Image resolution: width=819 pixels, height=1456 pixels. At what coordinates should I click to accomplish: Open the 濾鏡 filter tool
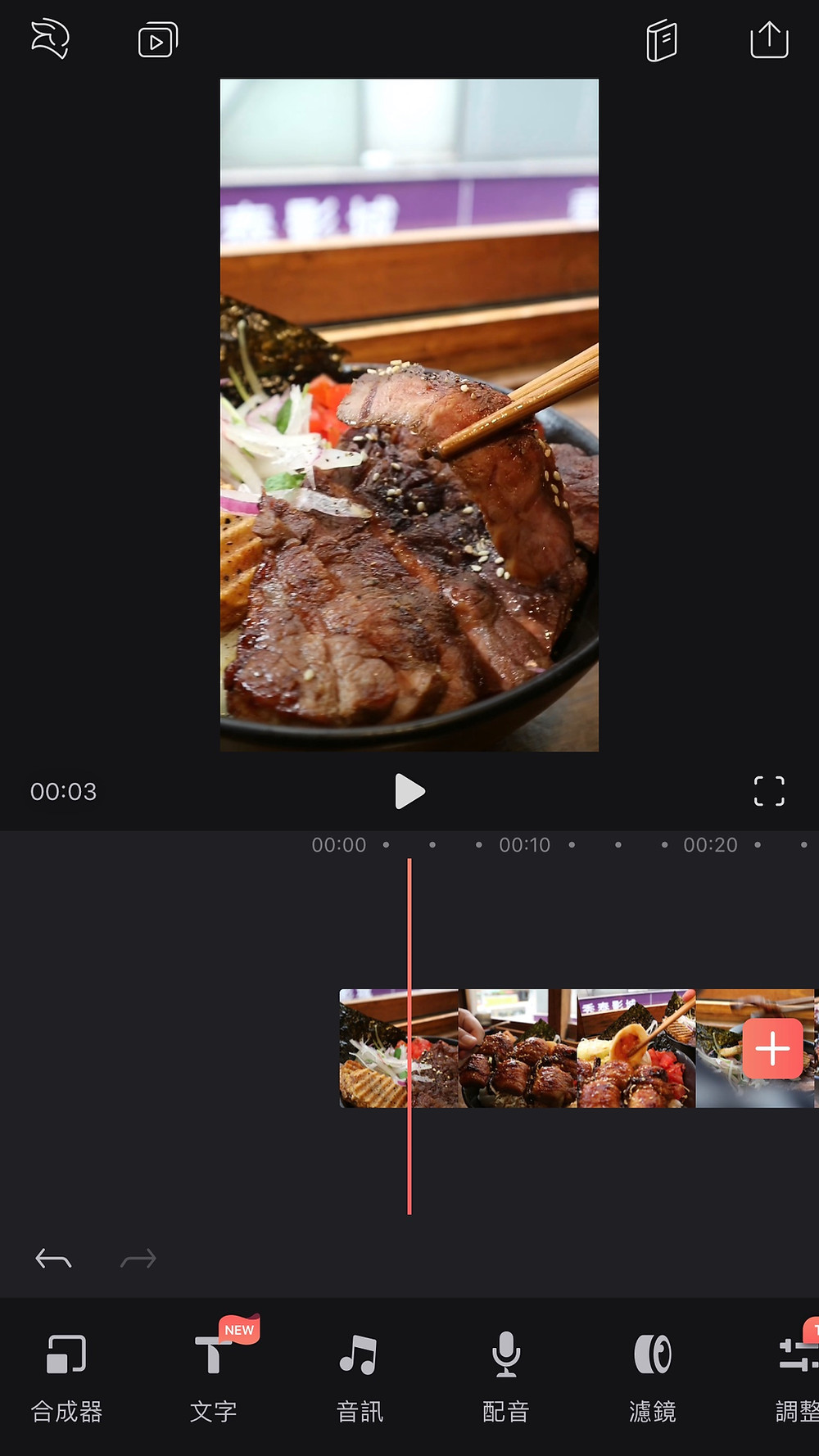[652, 1377]
